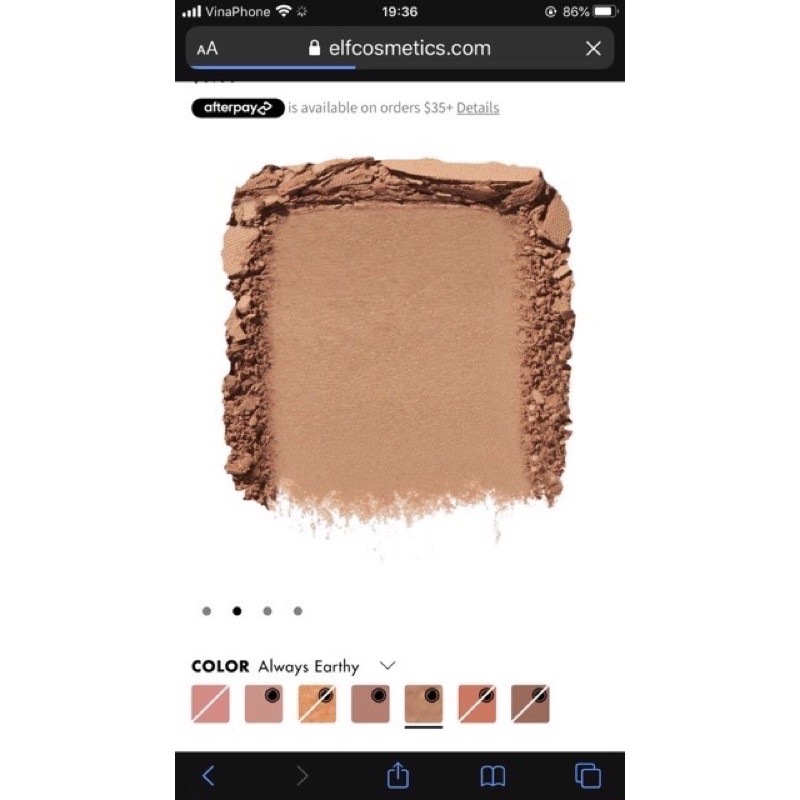Go back in Safari
Viewport: 800px width, 800px height.
coord(209,775)
